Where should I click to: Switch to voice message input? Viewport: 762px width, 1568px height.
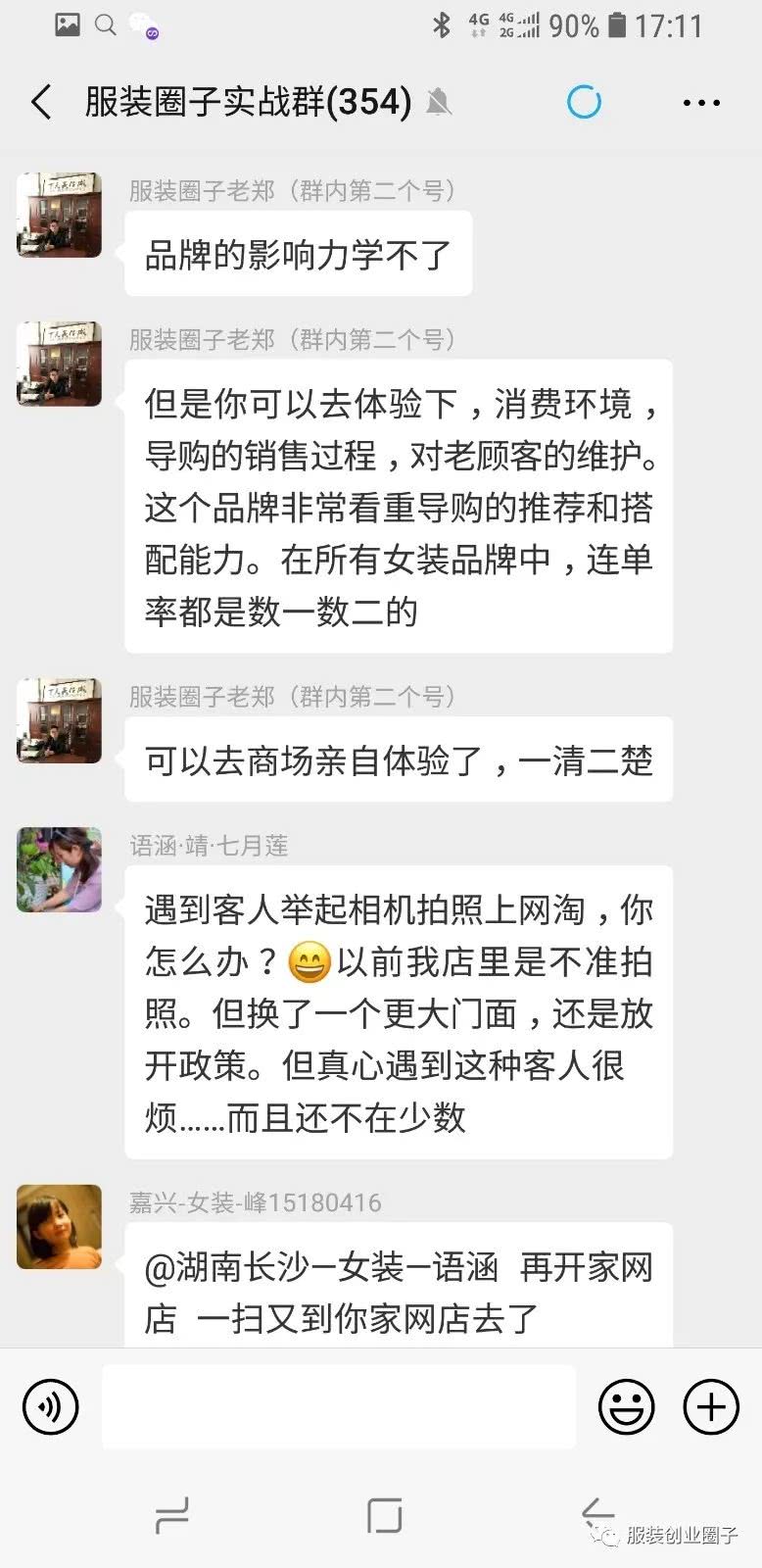(50, 1407)
